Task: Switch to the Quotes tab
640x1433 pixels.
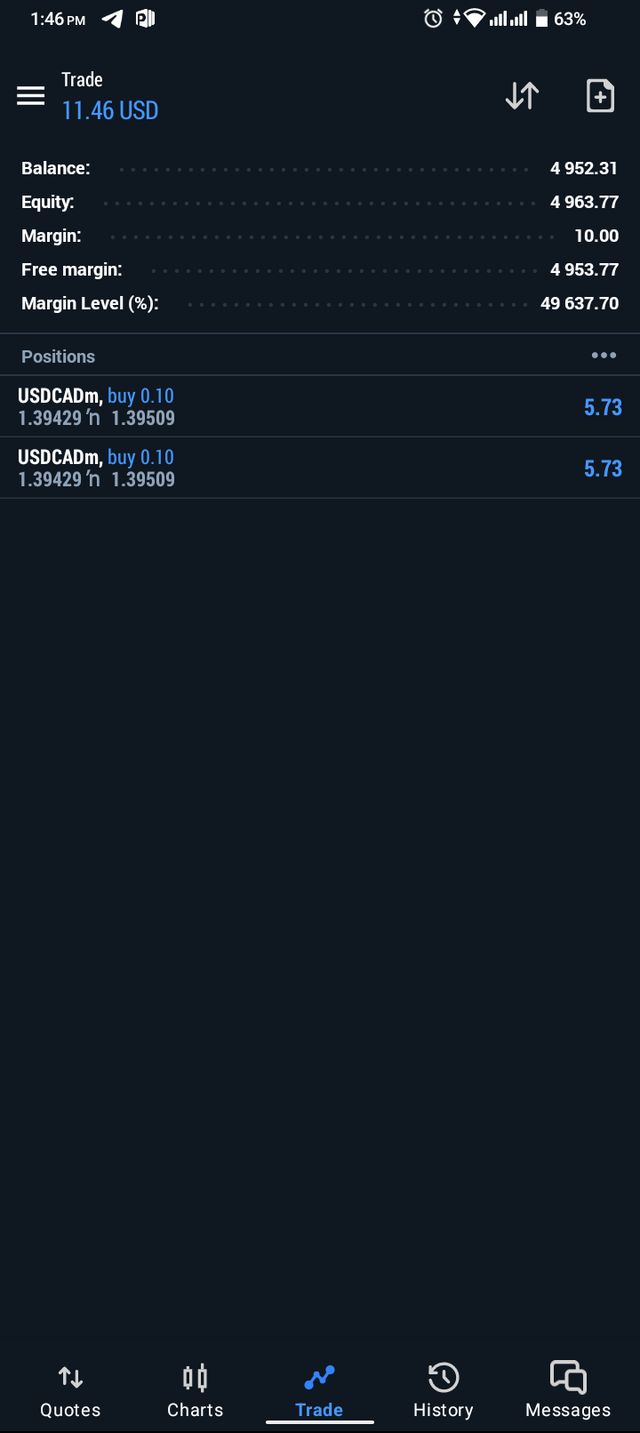Action: click(x=70, y=1391)
